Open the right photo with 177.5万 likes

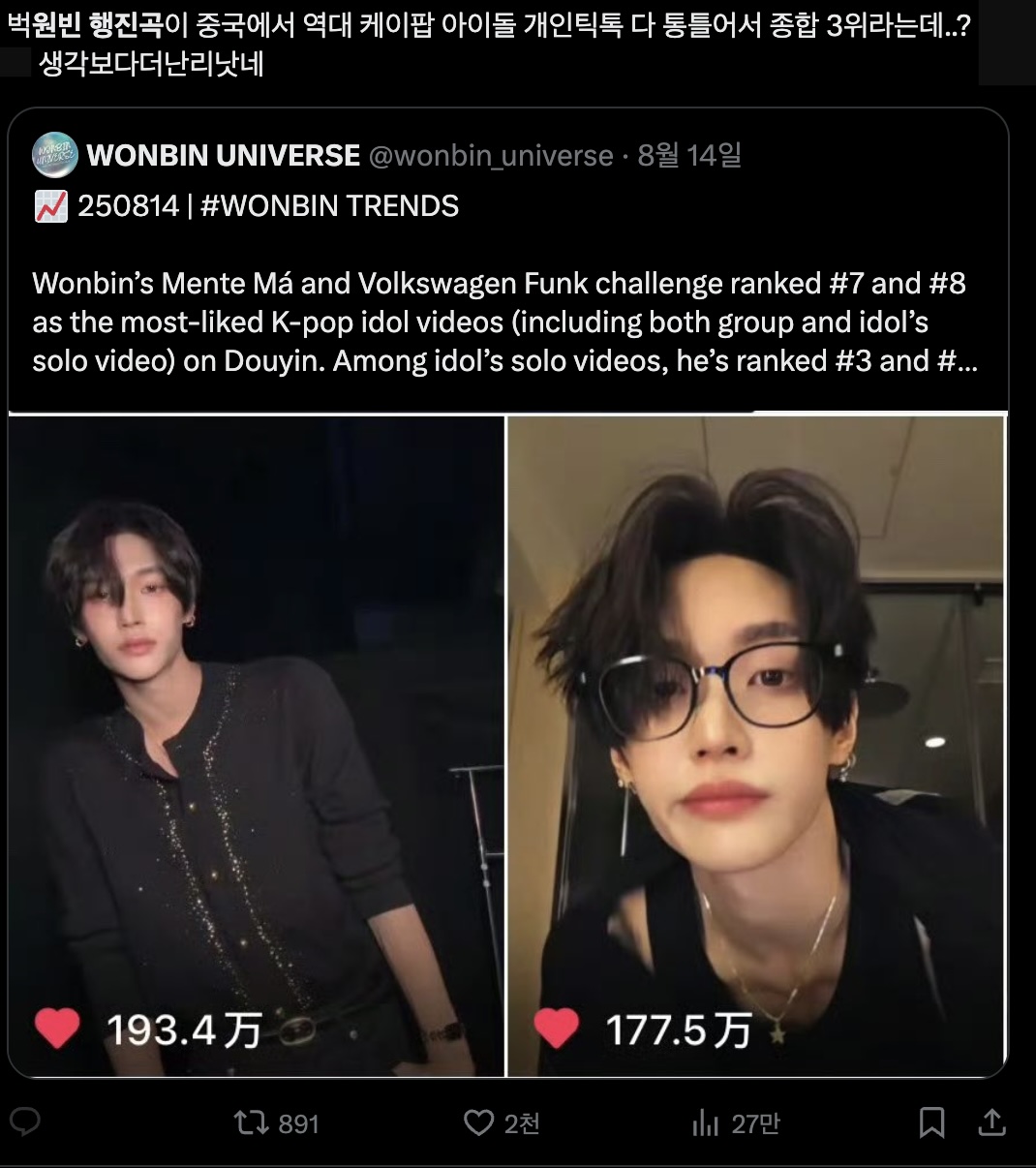[757, 746]
